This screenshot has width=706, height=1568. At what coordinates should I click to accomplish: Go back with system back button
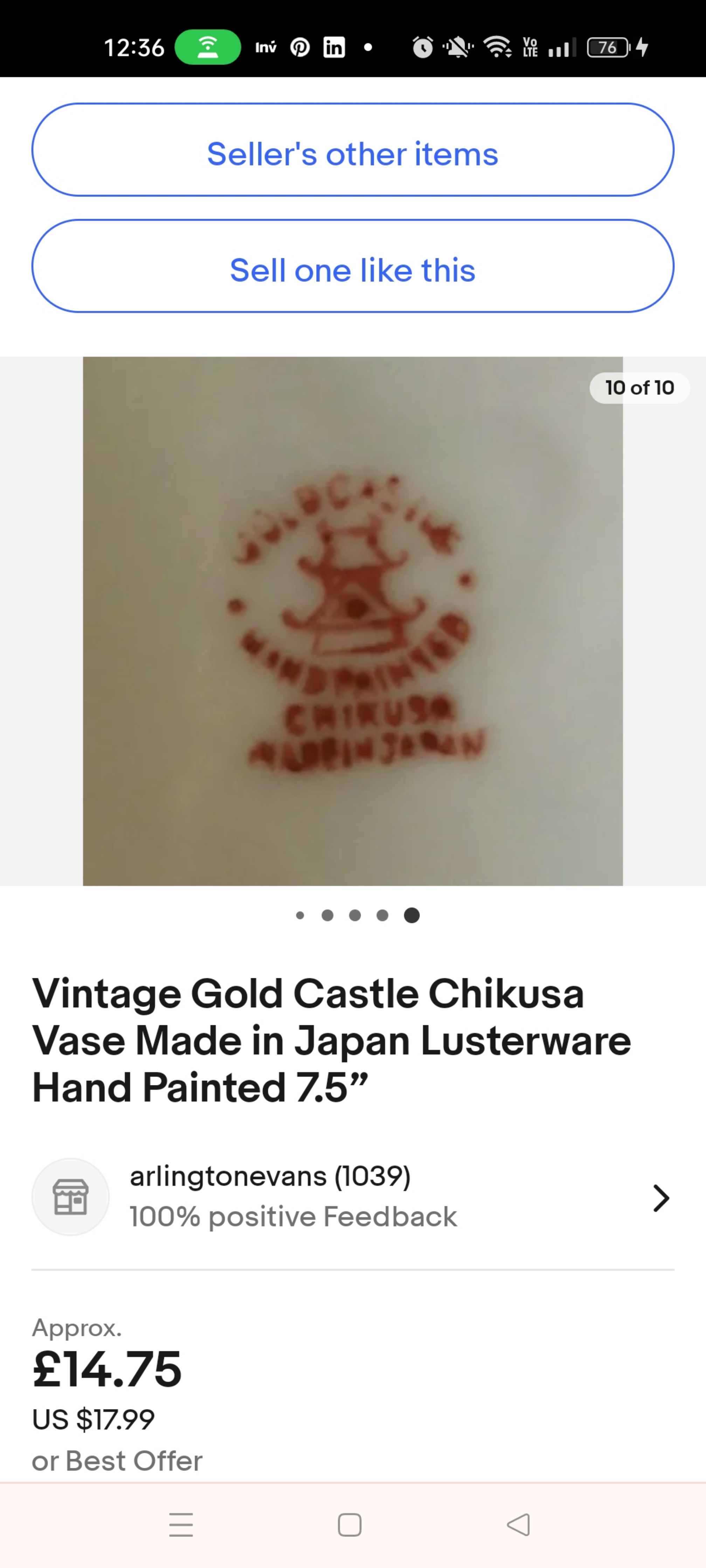pos(518,1525)
